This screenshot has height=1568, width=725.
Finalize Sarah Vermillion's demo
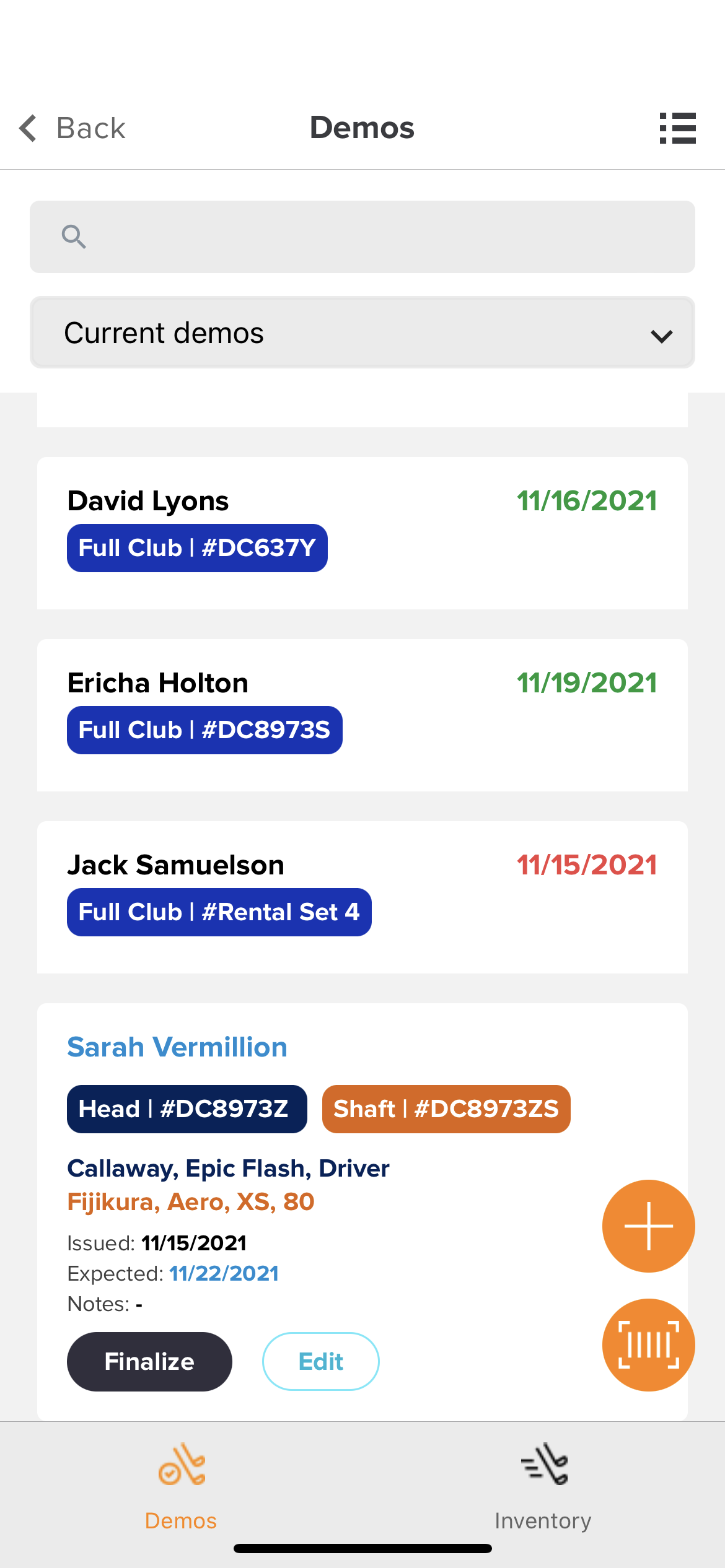(149, 1362)
